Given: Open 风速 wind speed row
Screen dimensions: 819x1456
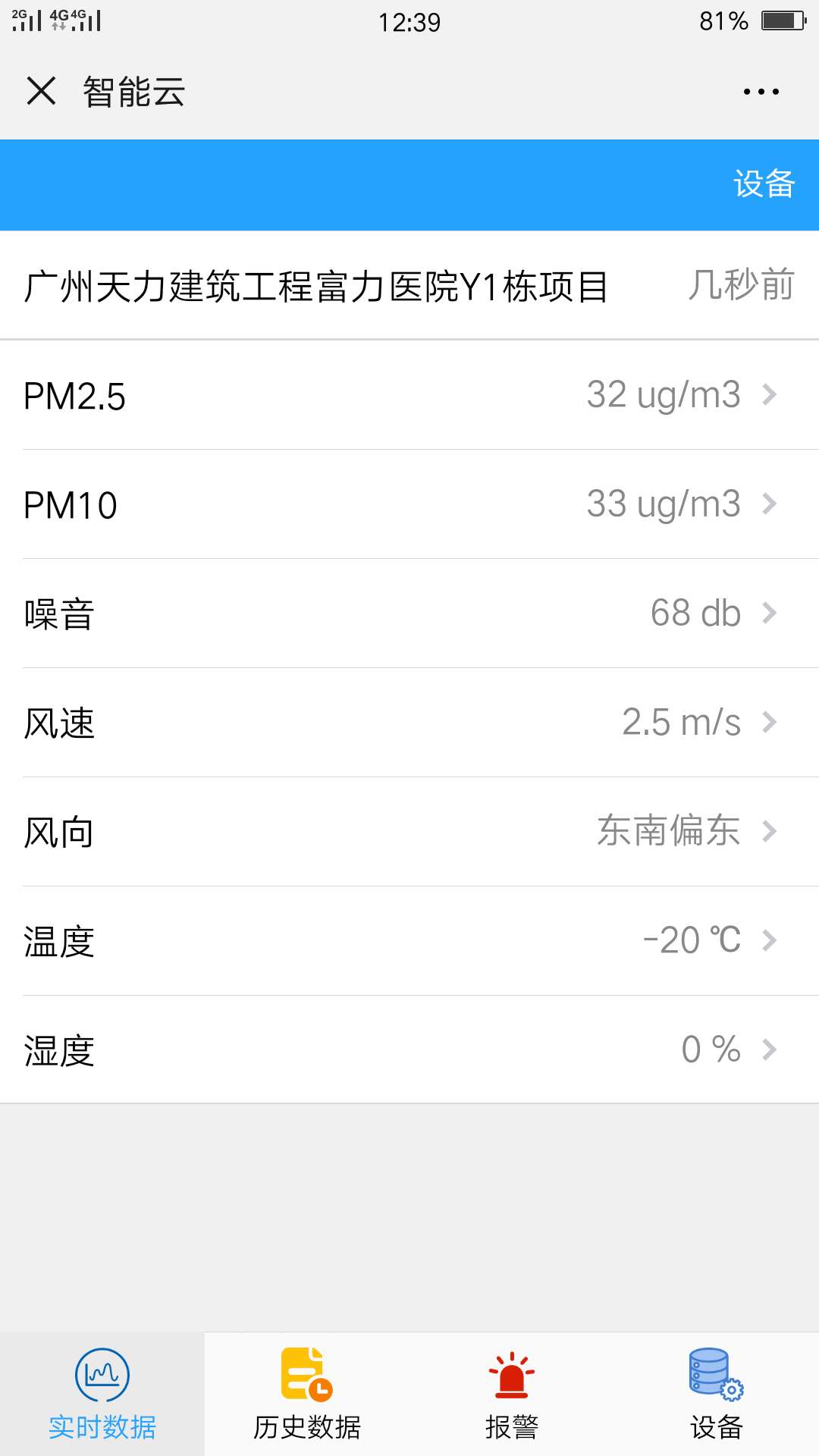Looking at the screenshot, I should [x=409, y=723].
